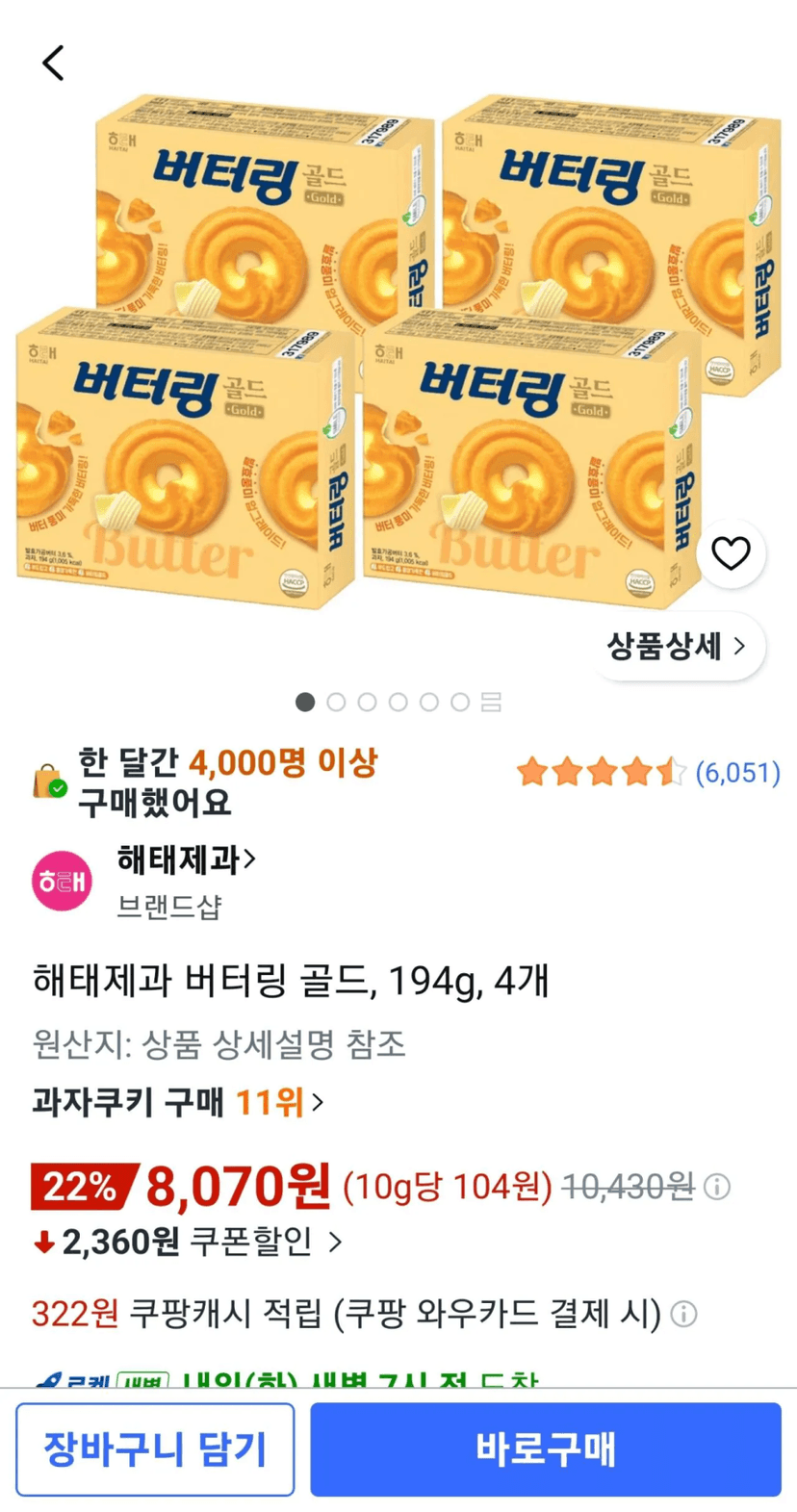Open 과자쿠키 구매 11위 ranking
This screenshot has width=797, height=1512.
tap(177, 1101)
